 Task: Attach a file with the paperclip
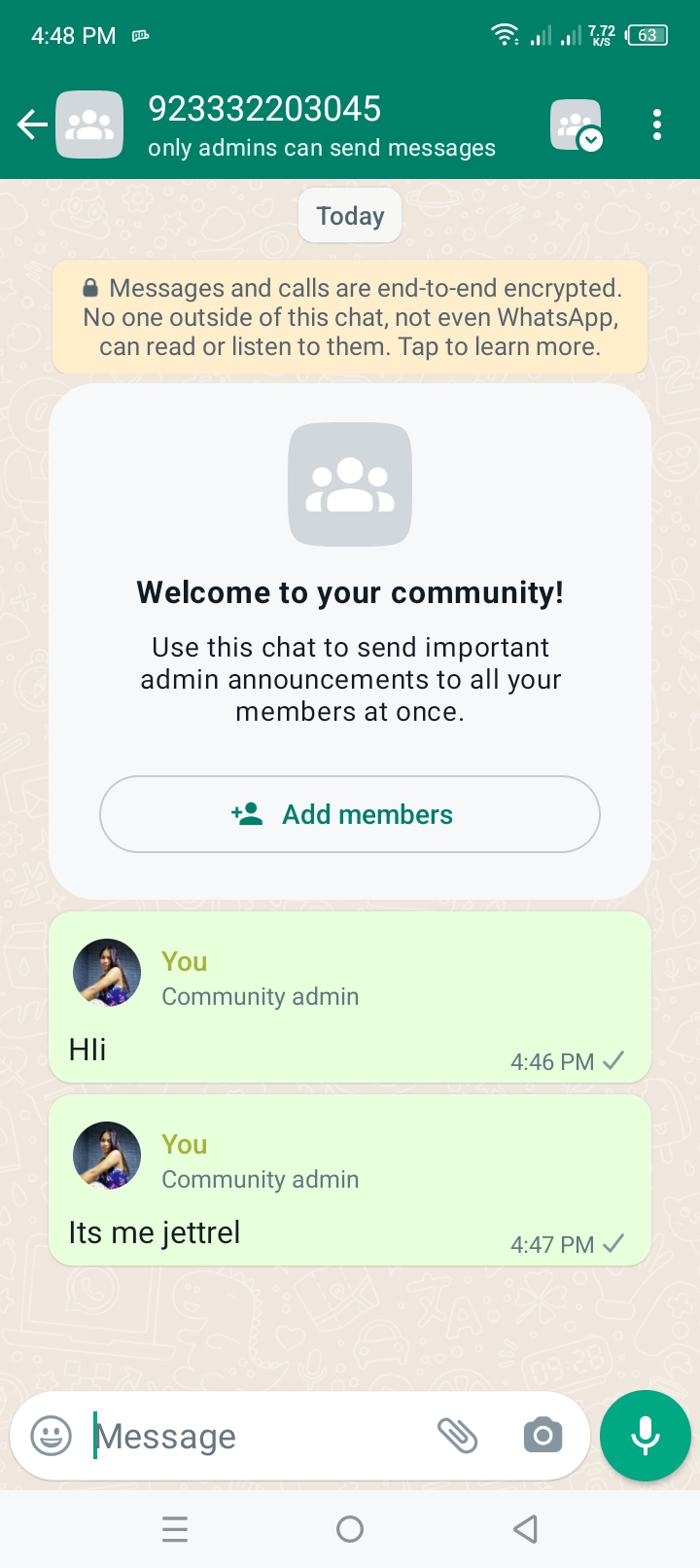coord(457,1436)
